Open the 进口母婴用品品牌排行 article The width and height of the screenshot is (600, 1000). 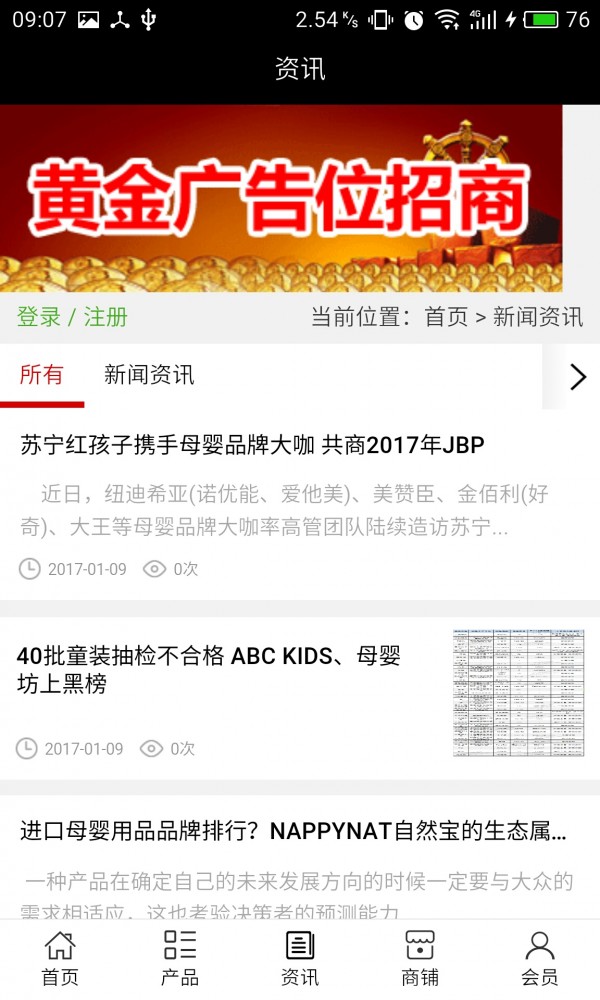(293, 831)
